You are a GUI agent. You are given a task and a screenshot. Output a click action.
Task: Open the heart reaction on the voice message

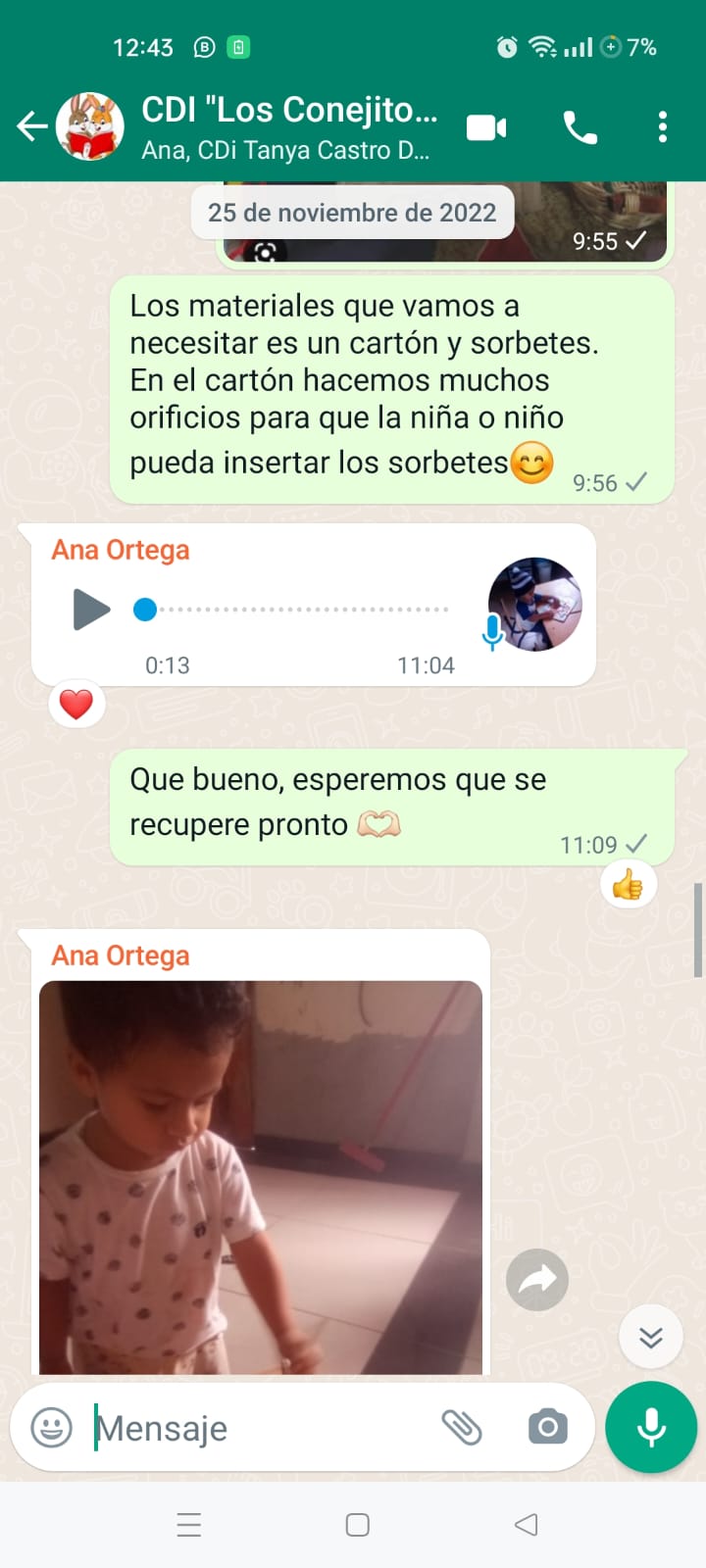pos(76,704)
